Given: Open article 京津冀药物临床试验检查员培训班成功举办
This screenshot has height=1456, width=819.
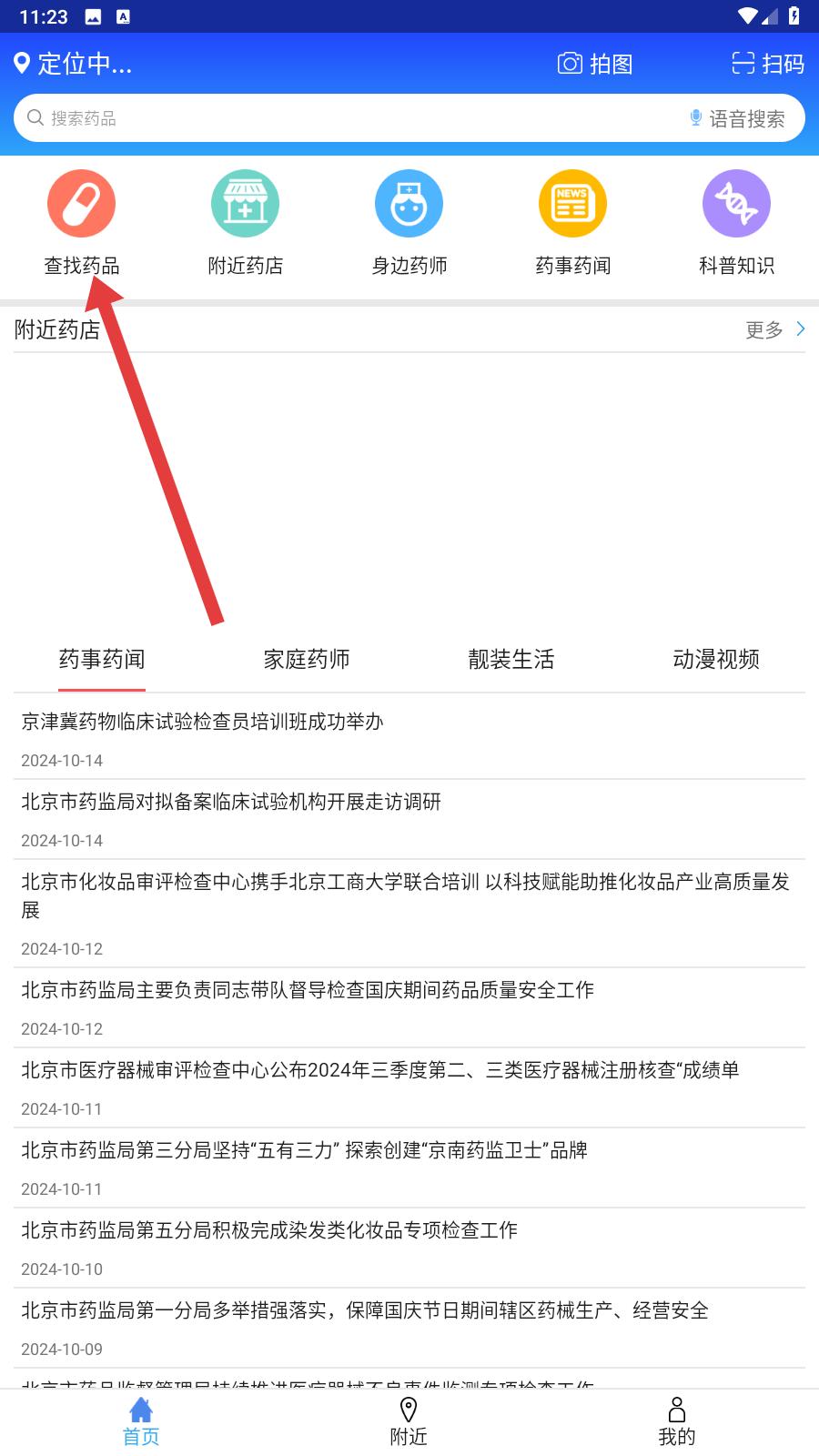Looking at the screenshot, I should (x=409, y=739).
